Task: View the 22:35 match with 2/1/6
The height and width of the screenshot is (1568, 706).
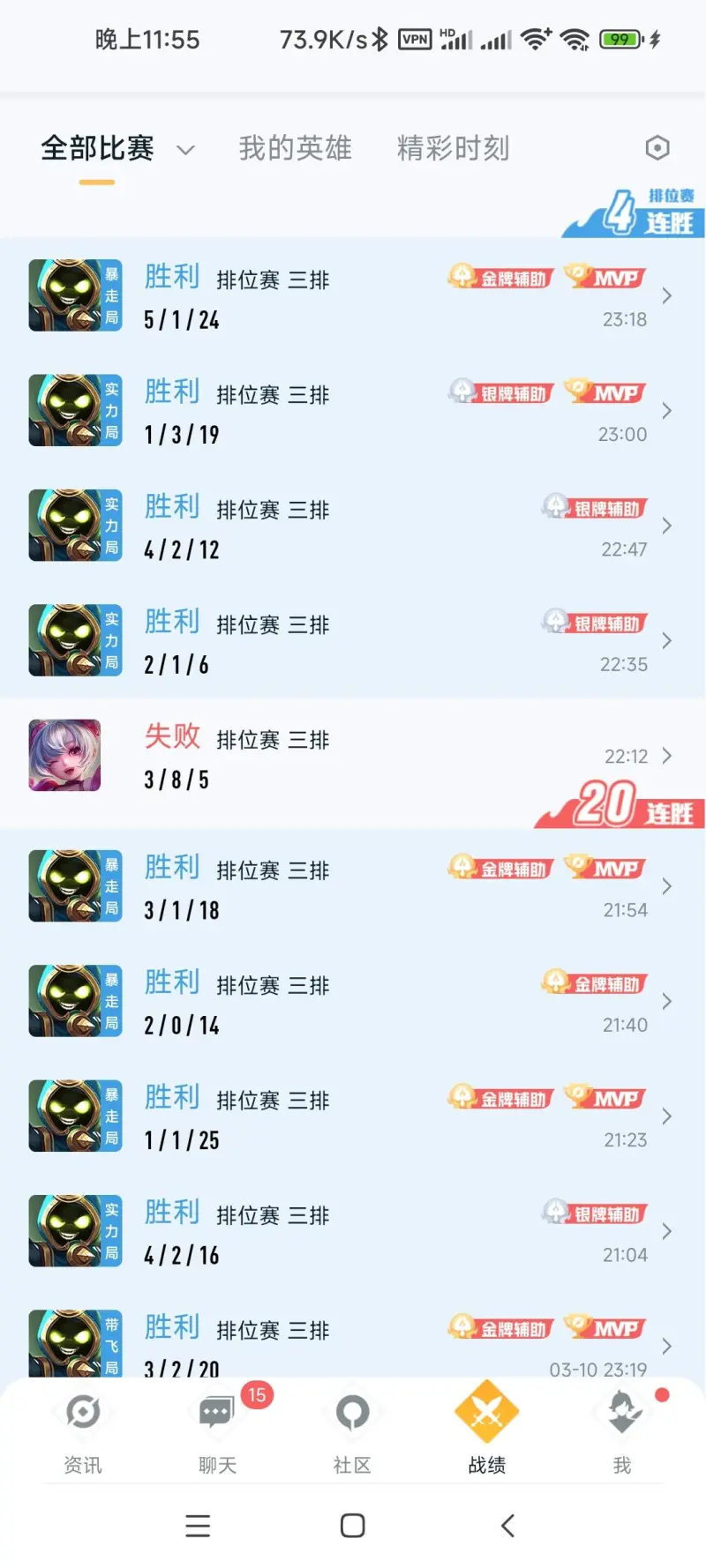Action: point(353,641)
